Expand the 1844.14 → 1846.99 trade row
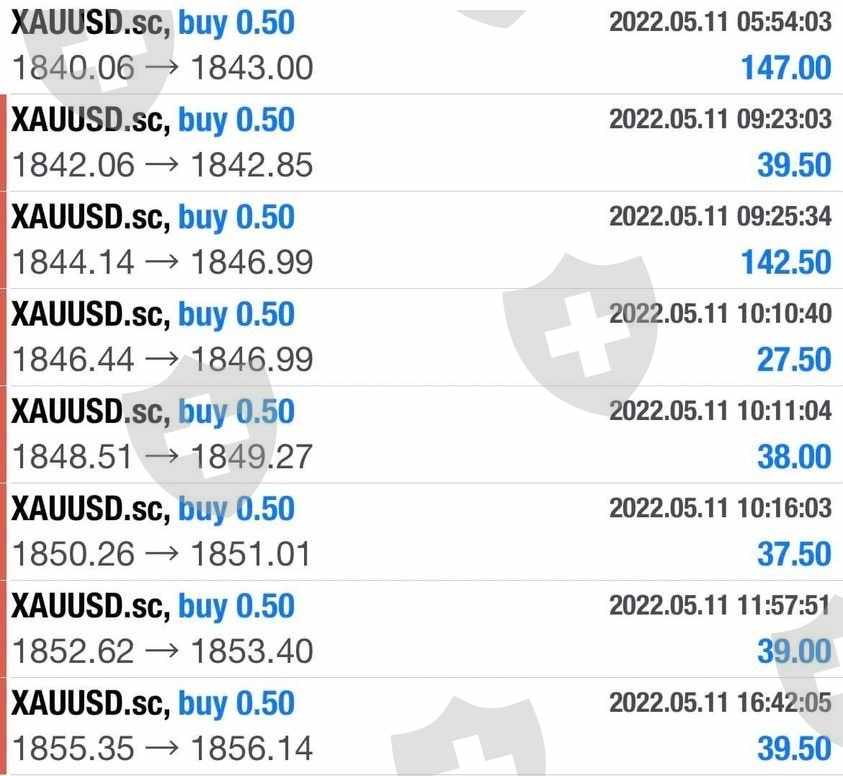This screenshot has height=776, width=843. (x=422, y=240)
